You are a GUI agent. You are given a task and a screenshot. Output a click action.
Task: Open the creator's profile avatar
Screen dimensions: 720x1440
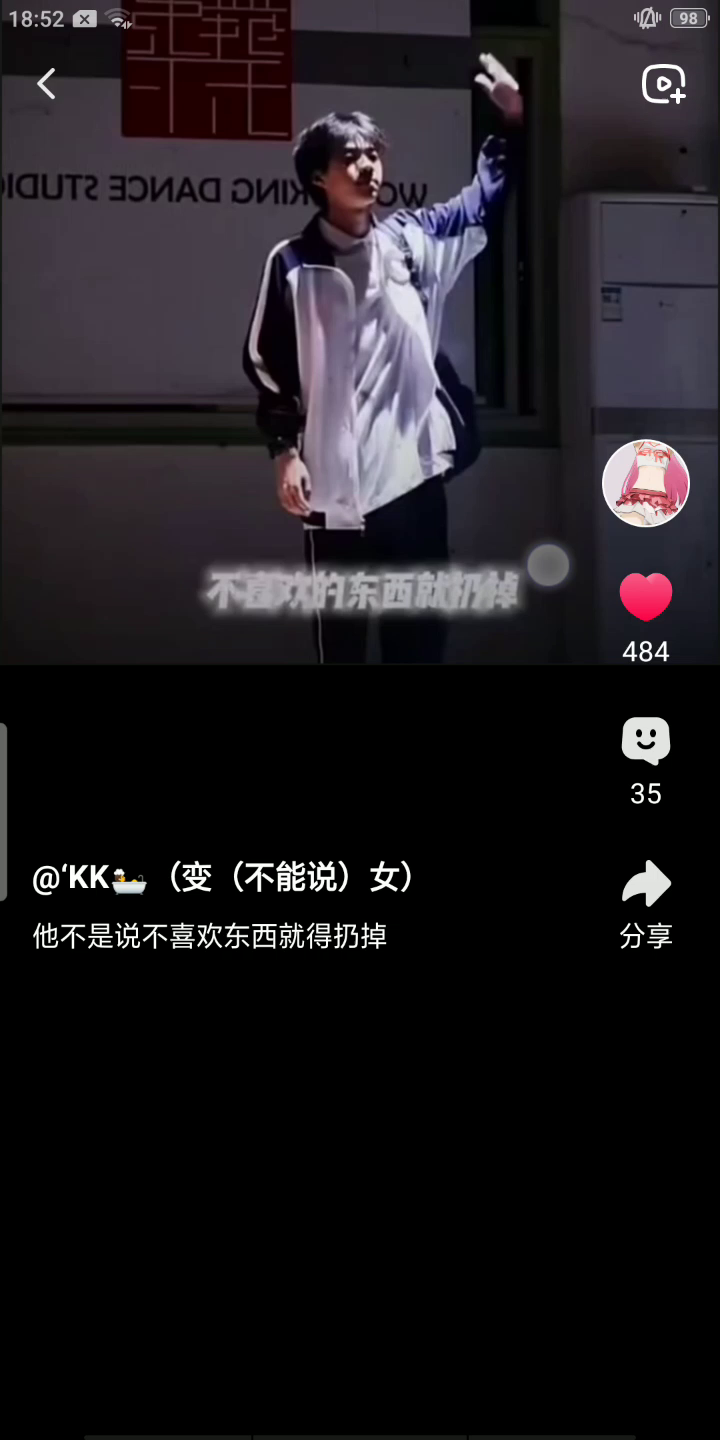tap(646, 483)
